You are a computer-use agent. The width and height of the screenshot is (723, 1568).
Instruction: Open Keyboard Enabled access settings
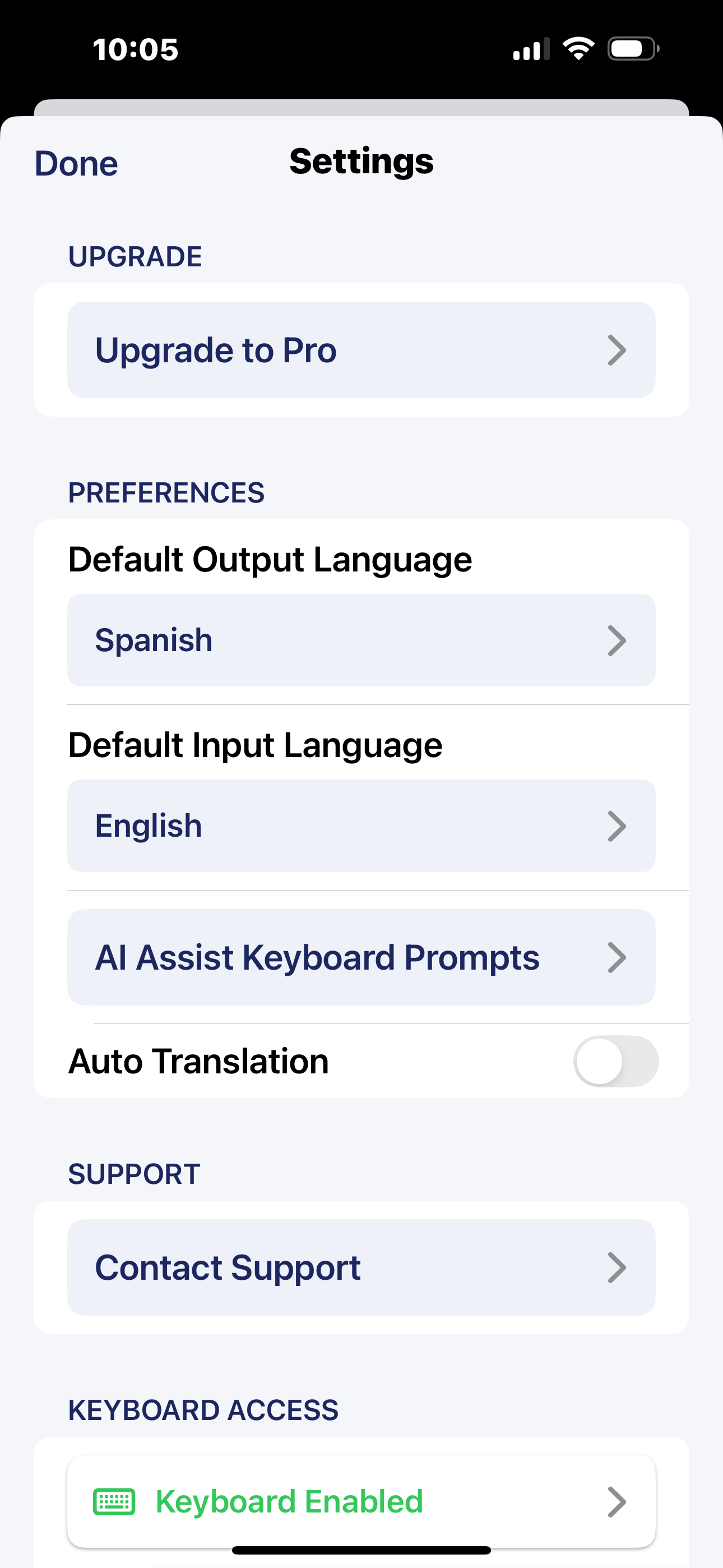361,1502
